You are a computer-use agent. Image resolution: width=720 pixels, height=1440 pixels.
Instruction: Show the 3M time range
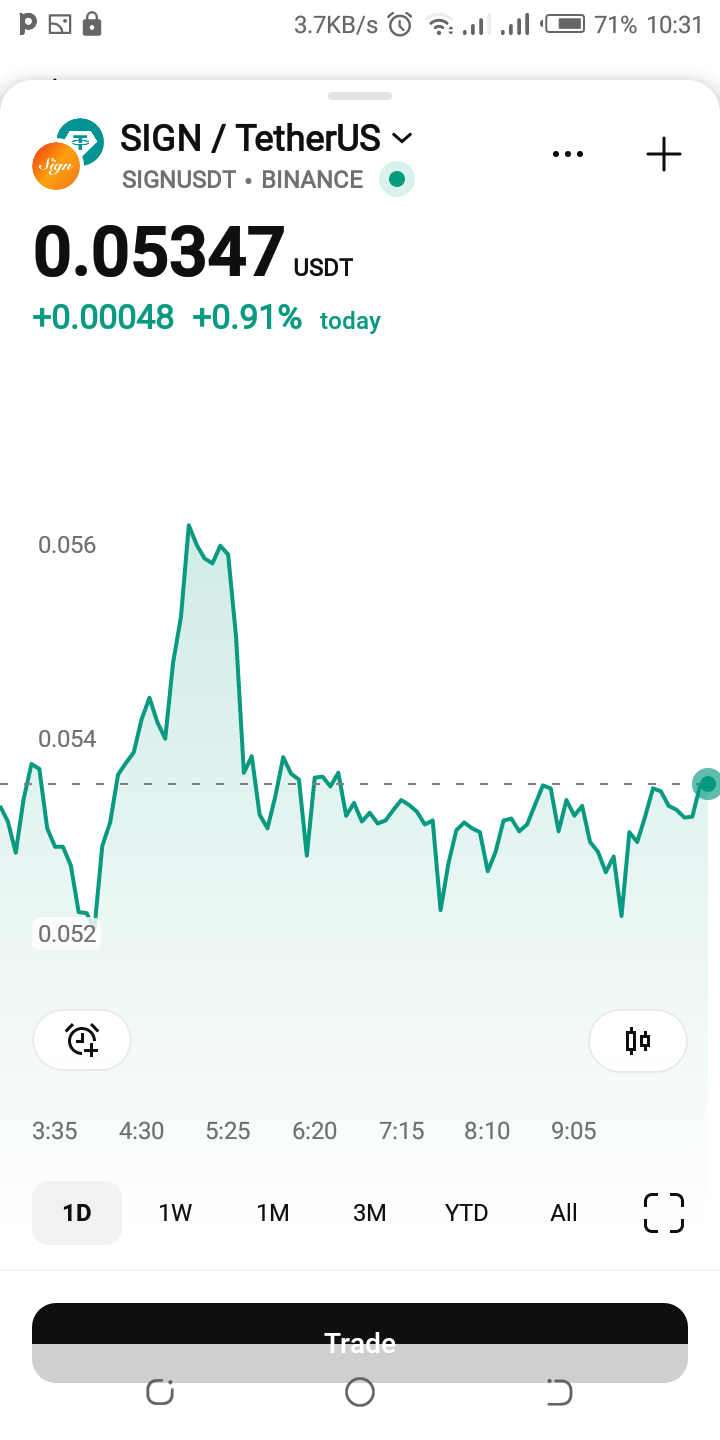tap(369, 1213)
